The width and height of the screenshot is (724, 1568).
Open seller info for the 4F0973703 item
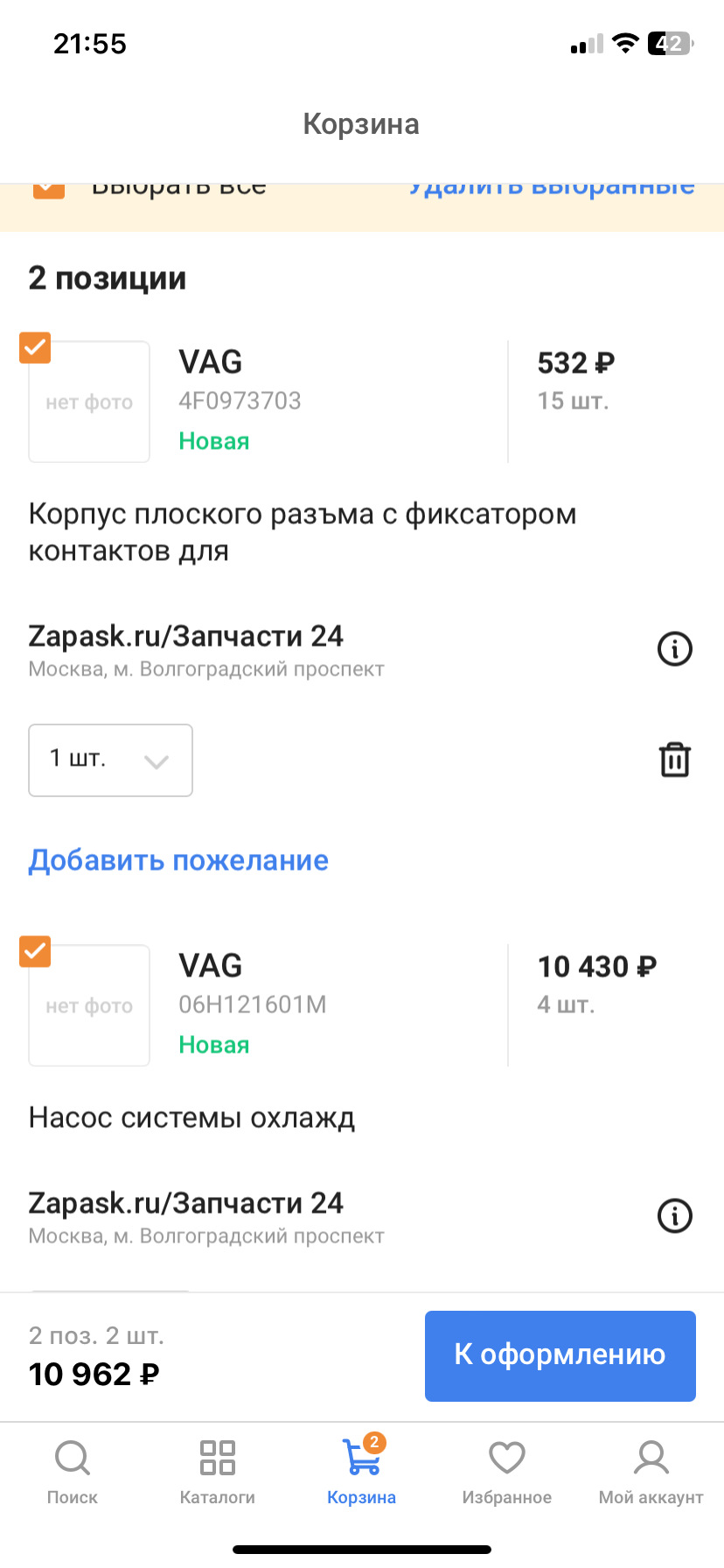pyautogui.click(x=674, y=649)
